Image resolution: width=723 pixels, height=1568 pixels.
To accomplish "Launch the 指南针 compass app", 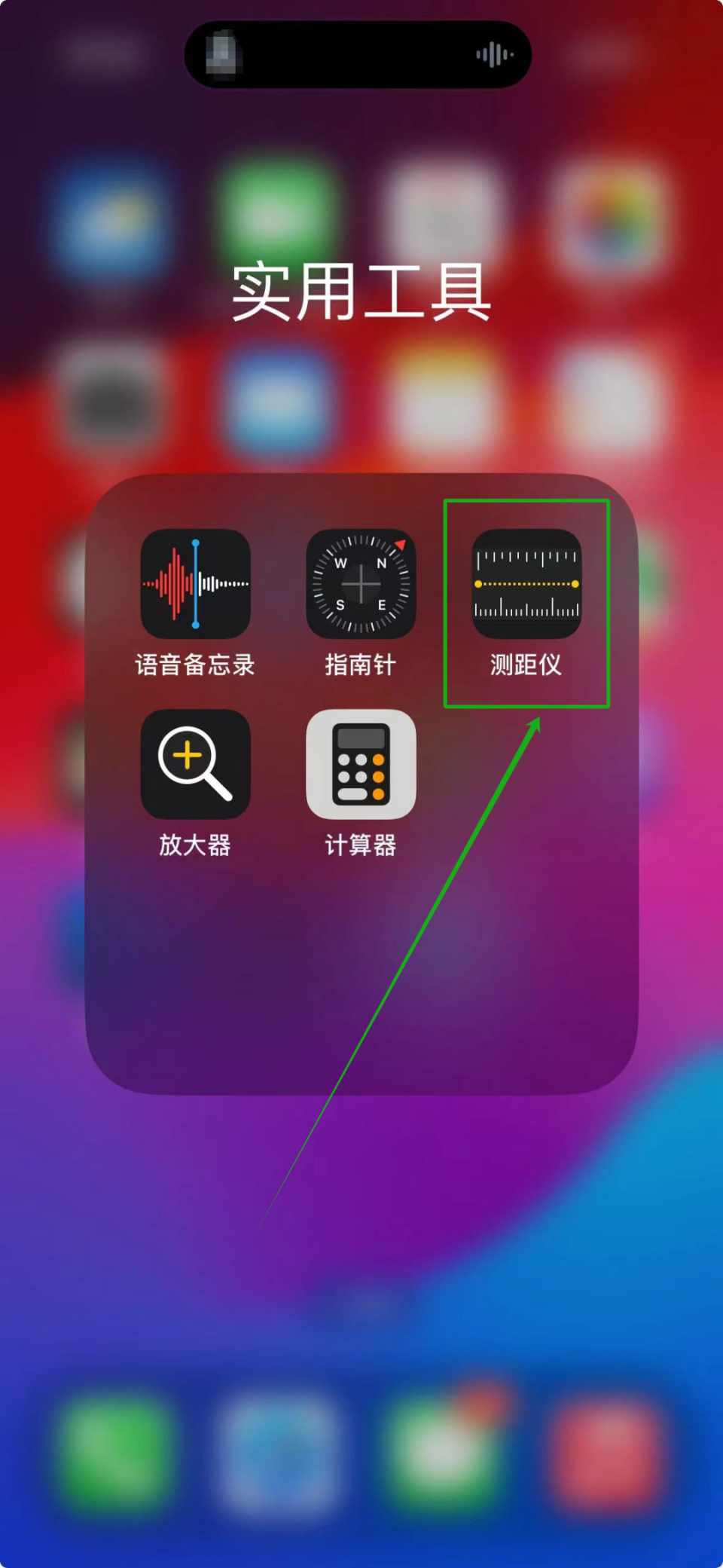I will pyautogui.click(x=361, y=584).
